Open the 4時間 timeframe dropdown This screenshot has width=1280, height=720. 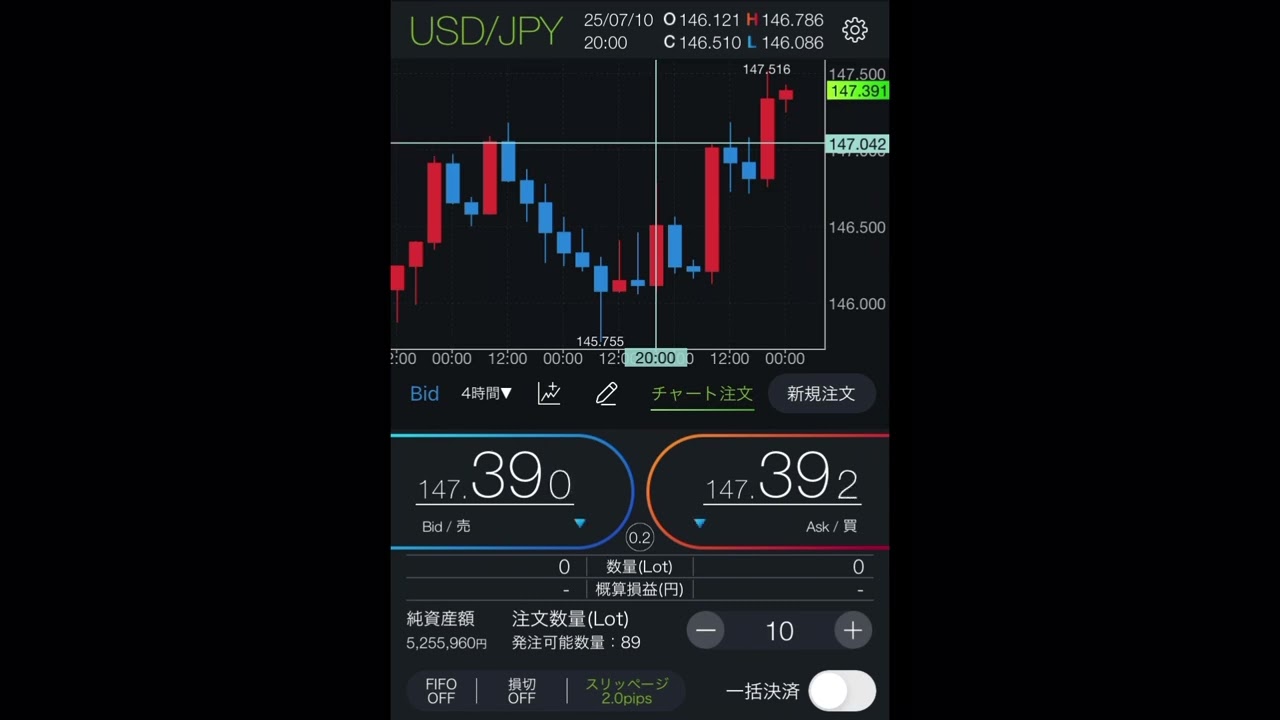[x=486, y=394]
